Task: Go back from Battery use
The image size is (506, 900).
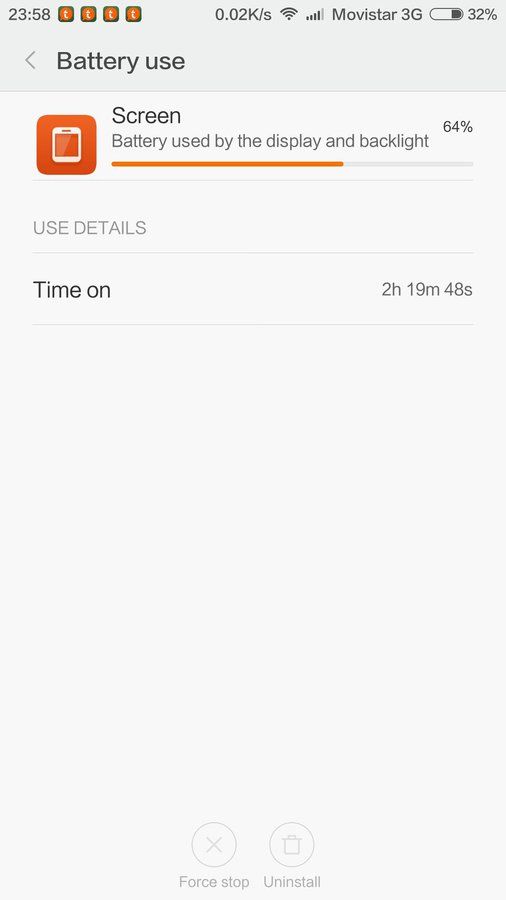Action: coord(31,60)
